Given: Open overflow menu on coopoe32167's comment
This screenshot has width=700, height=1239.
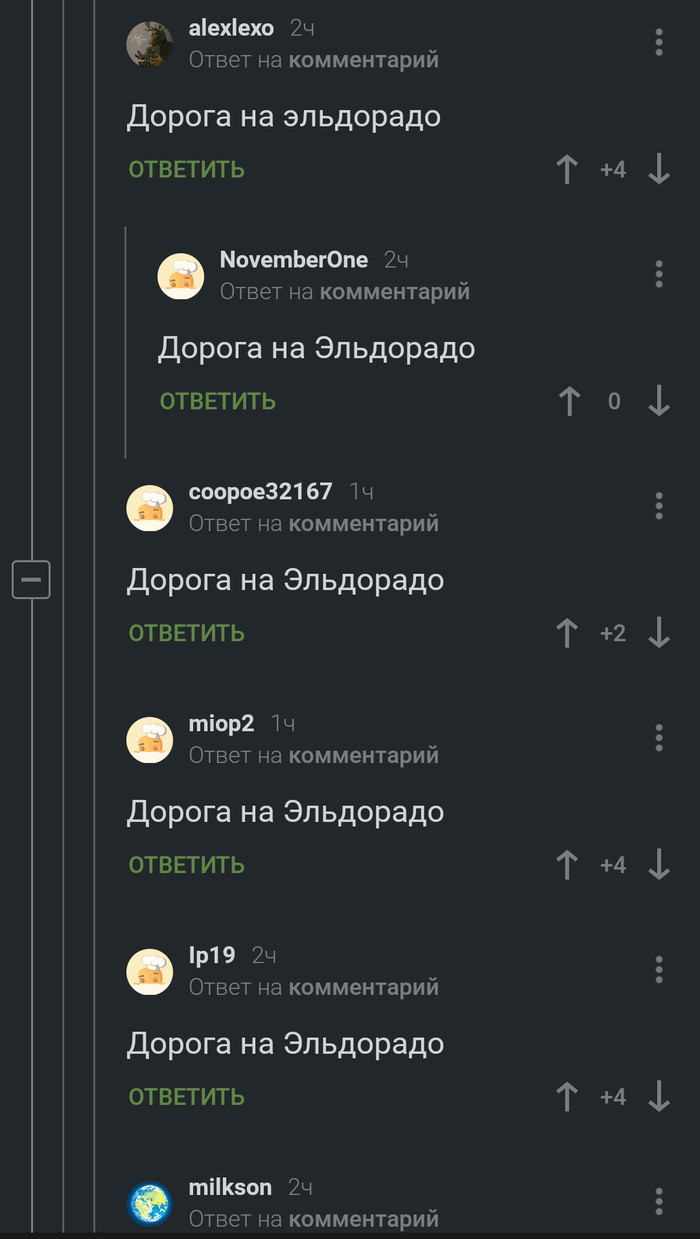Looking at the screenshot, I should click(x=658, y=506).
